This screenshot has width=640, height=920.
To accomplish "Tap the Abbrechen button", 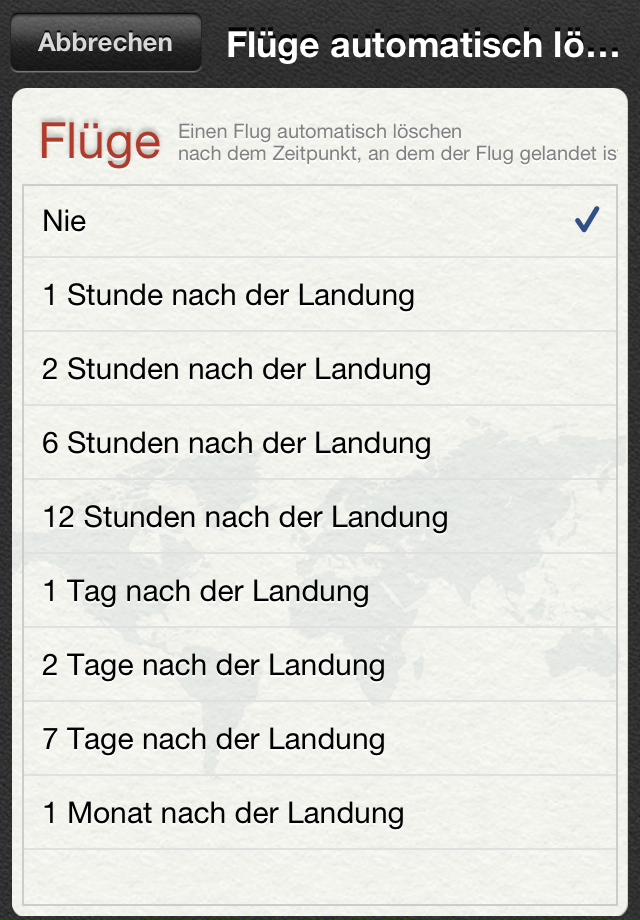I will [x=105, y=43].
